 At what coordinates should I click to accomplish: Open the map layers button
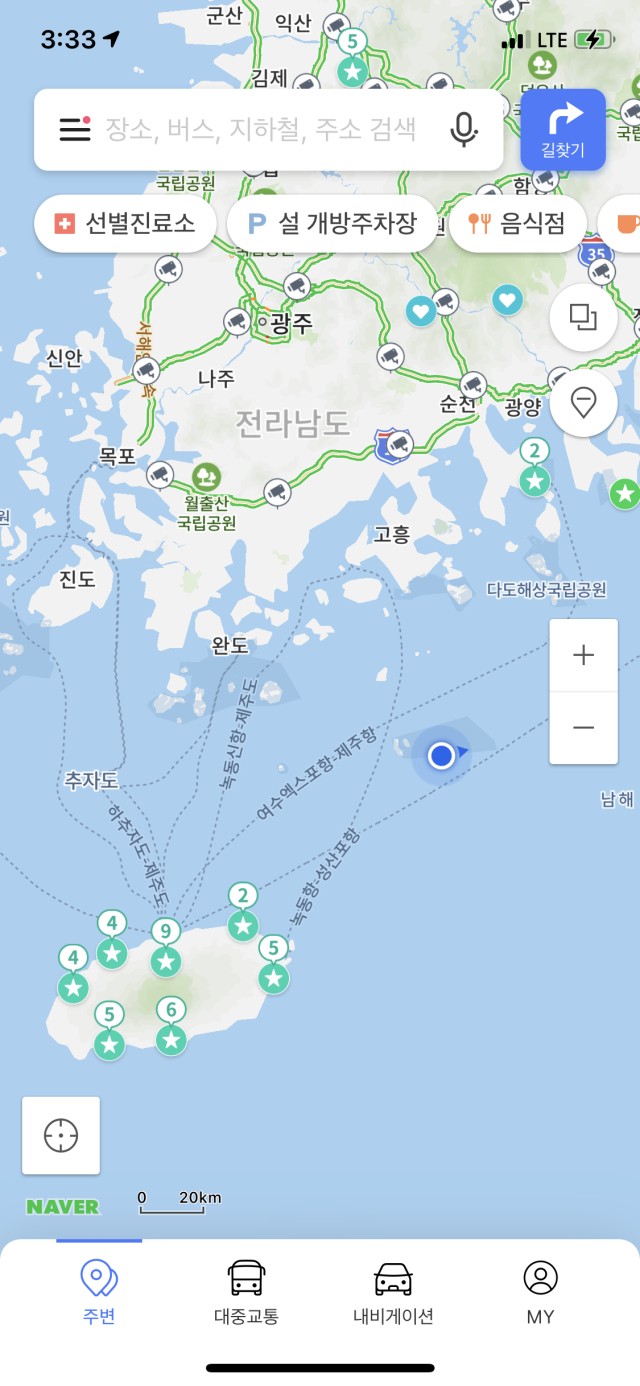pos(583,318)
